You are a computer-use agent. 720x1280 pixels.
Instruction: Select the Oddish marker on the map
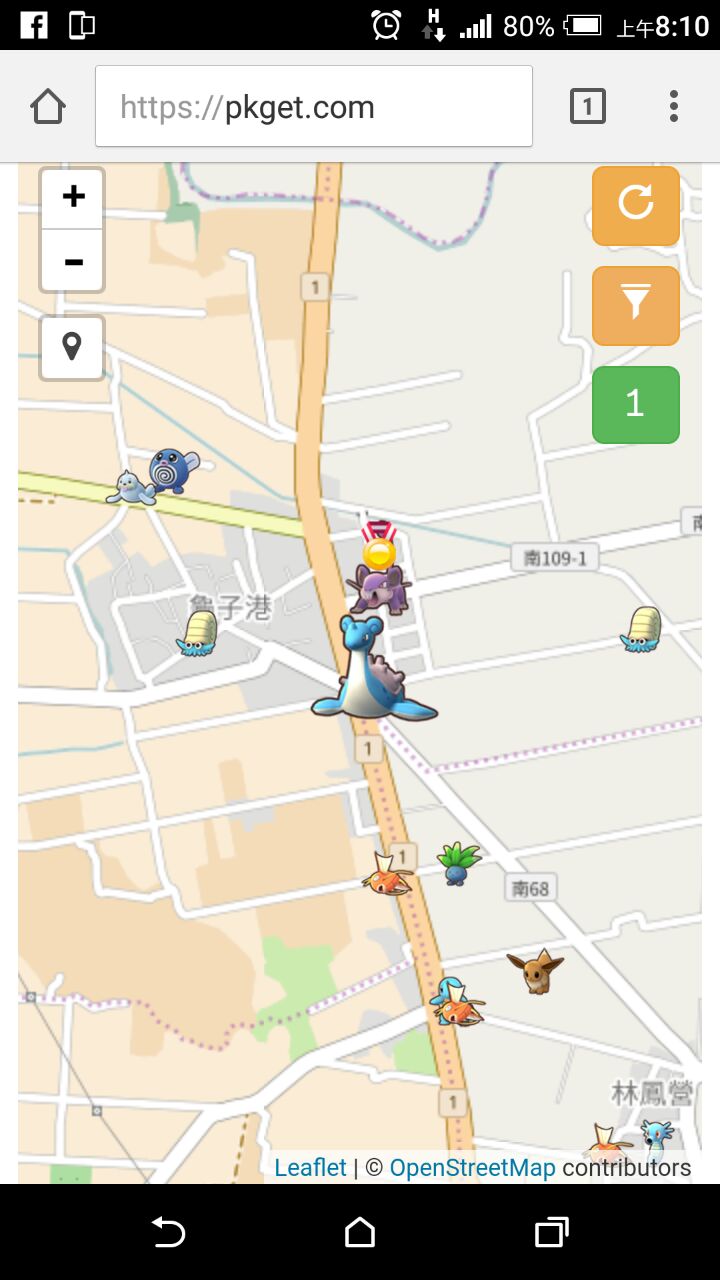click(x=458, y=863)
